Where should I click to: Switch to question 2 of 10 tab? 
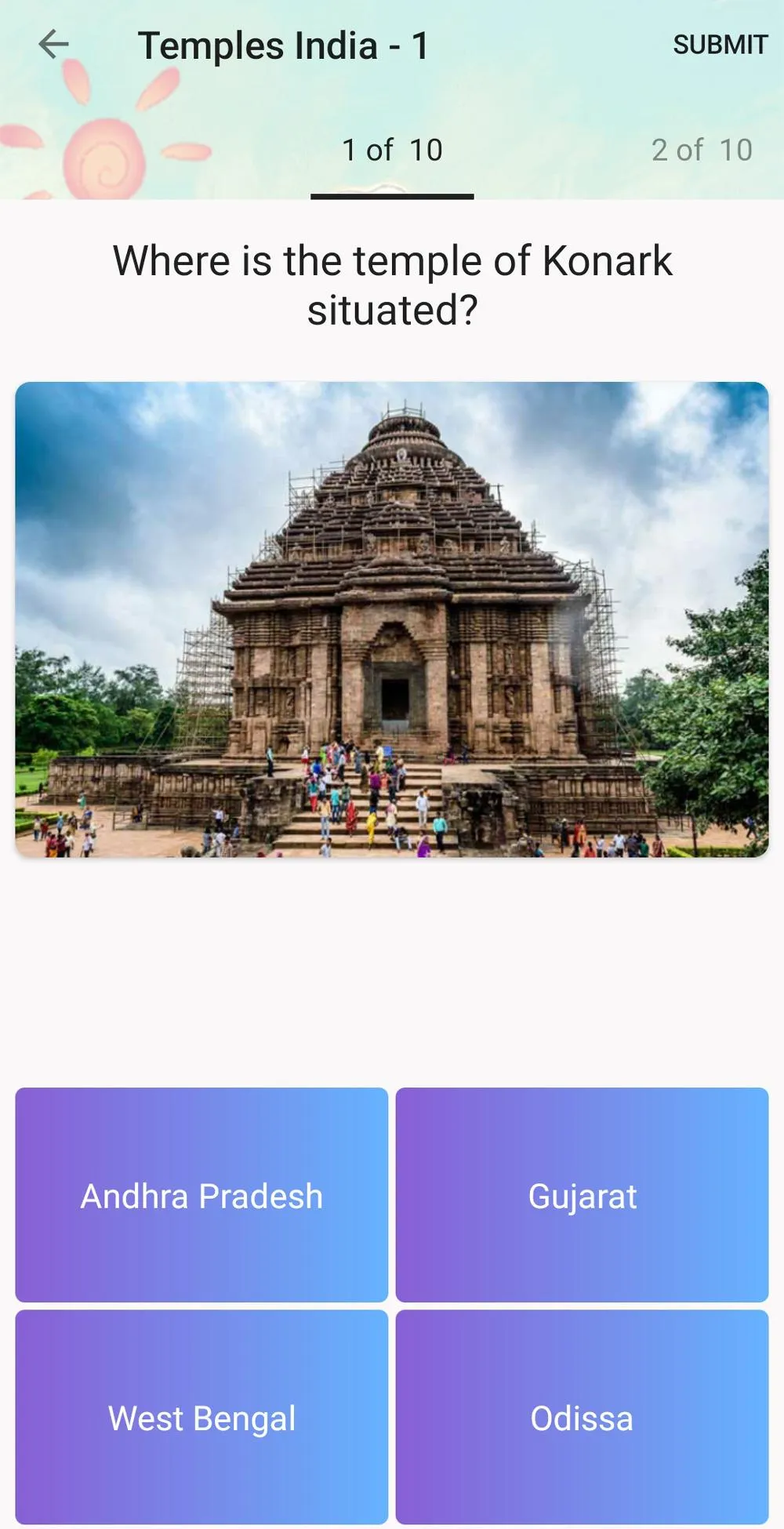point(702,151)
